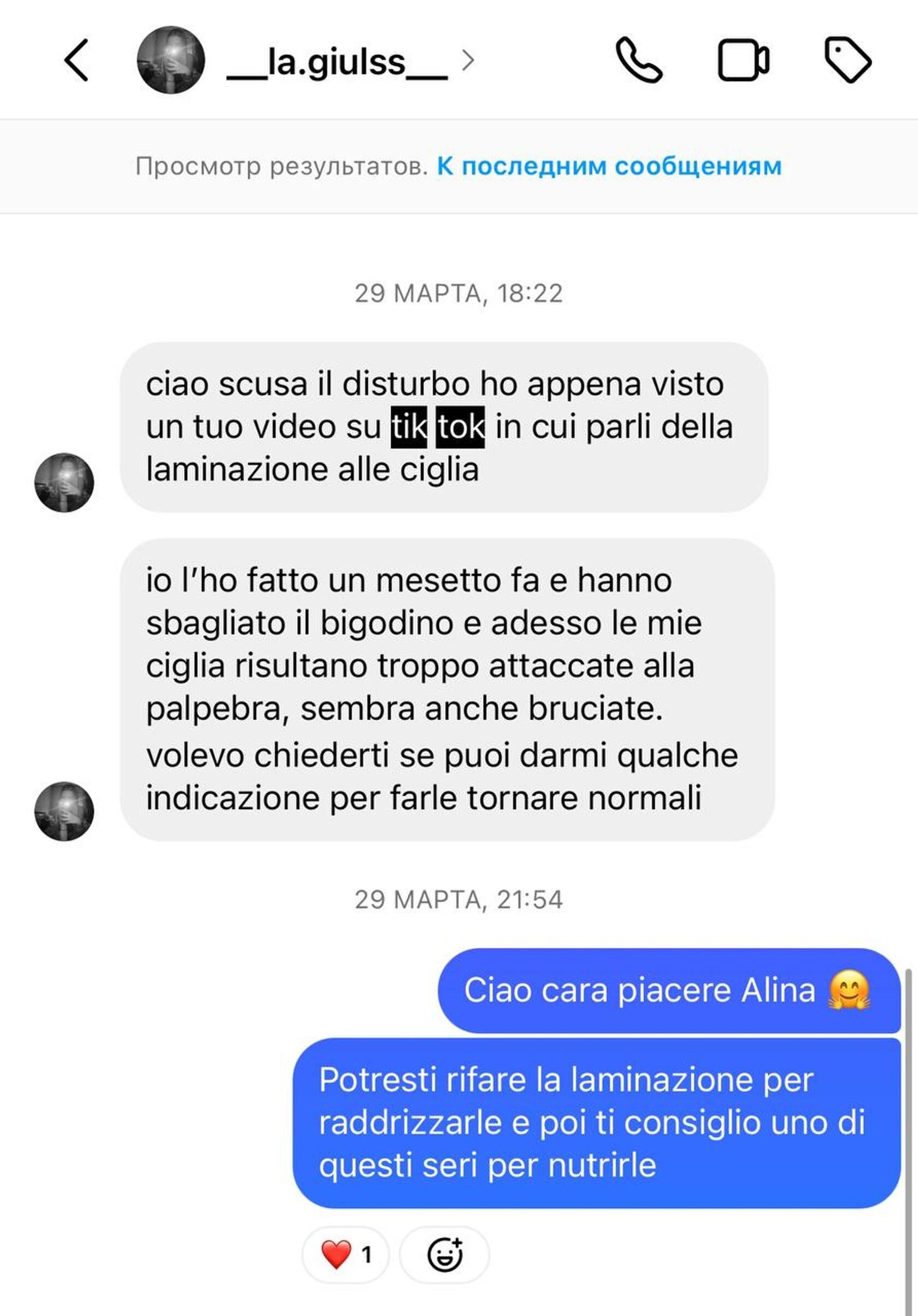Jump to latest messages link
This screenshot has height=1316, width=918.
pos(609,166)
